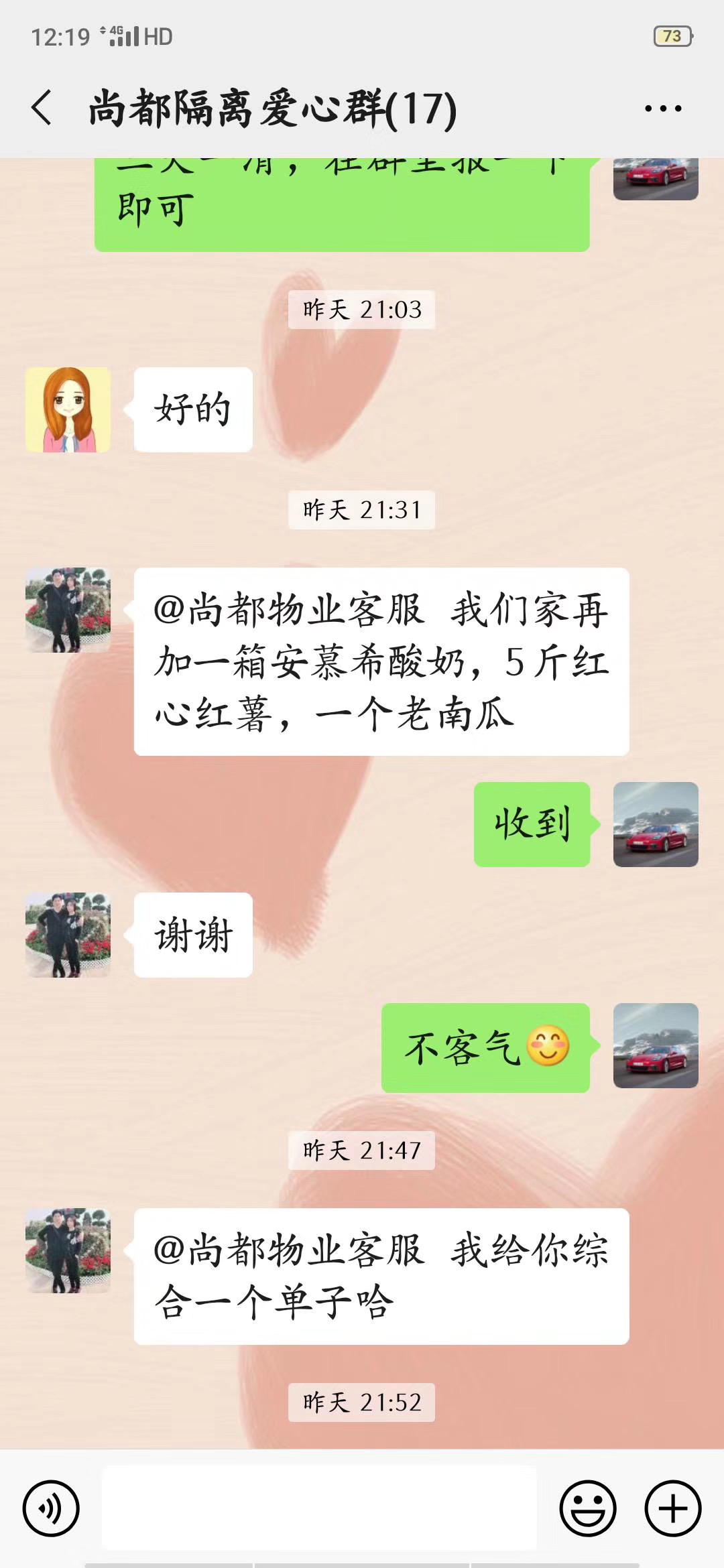The image size is (724, 1568).
Task: Switch to voice message input
Action: click(51, 1508)
